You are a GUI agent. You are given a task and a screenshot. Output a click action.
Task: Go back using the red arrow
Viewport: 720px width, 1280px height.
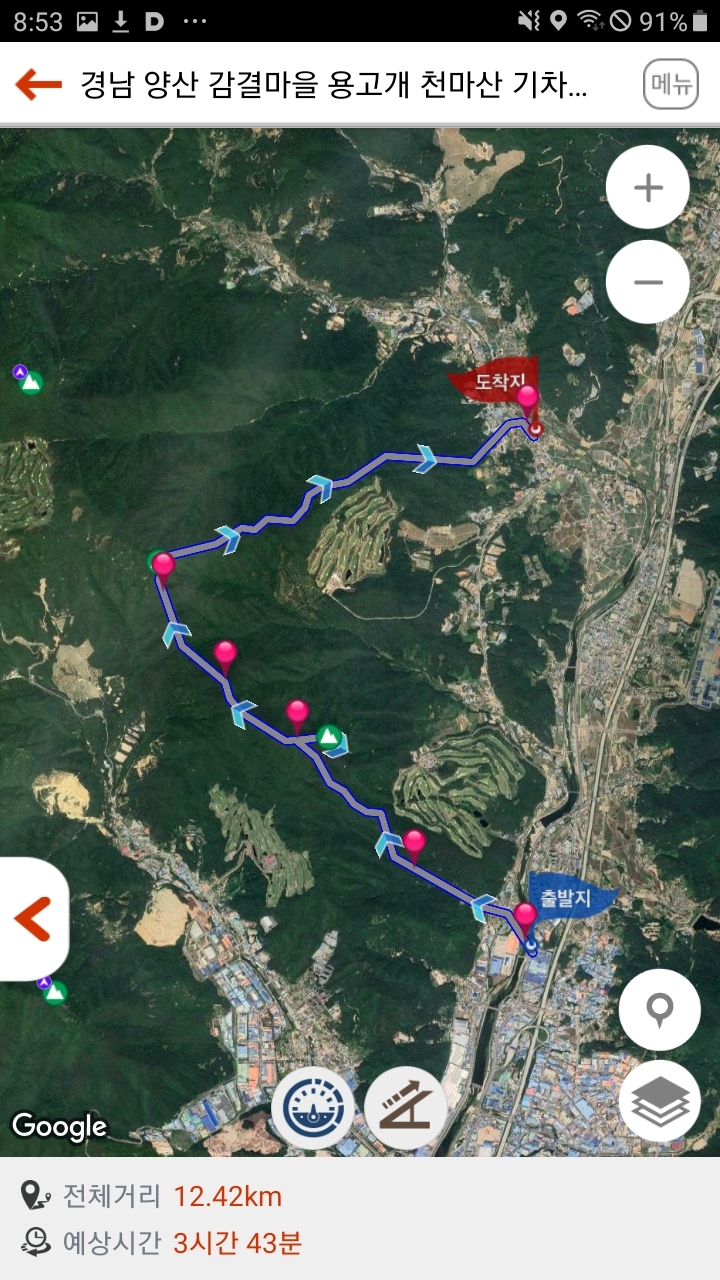pyautogui.click(x=39, y=85)
